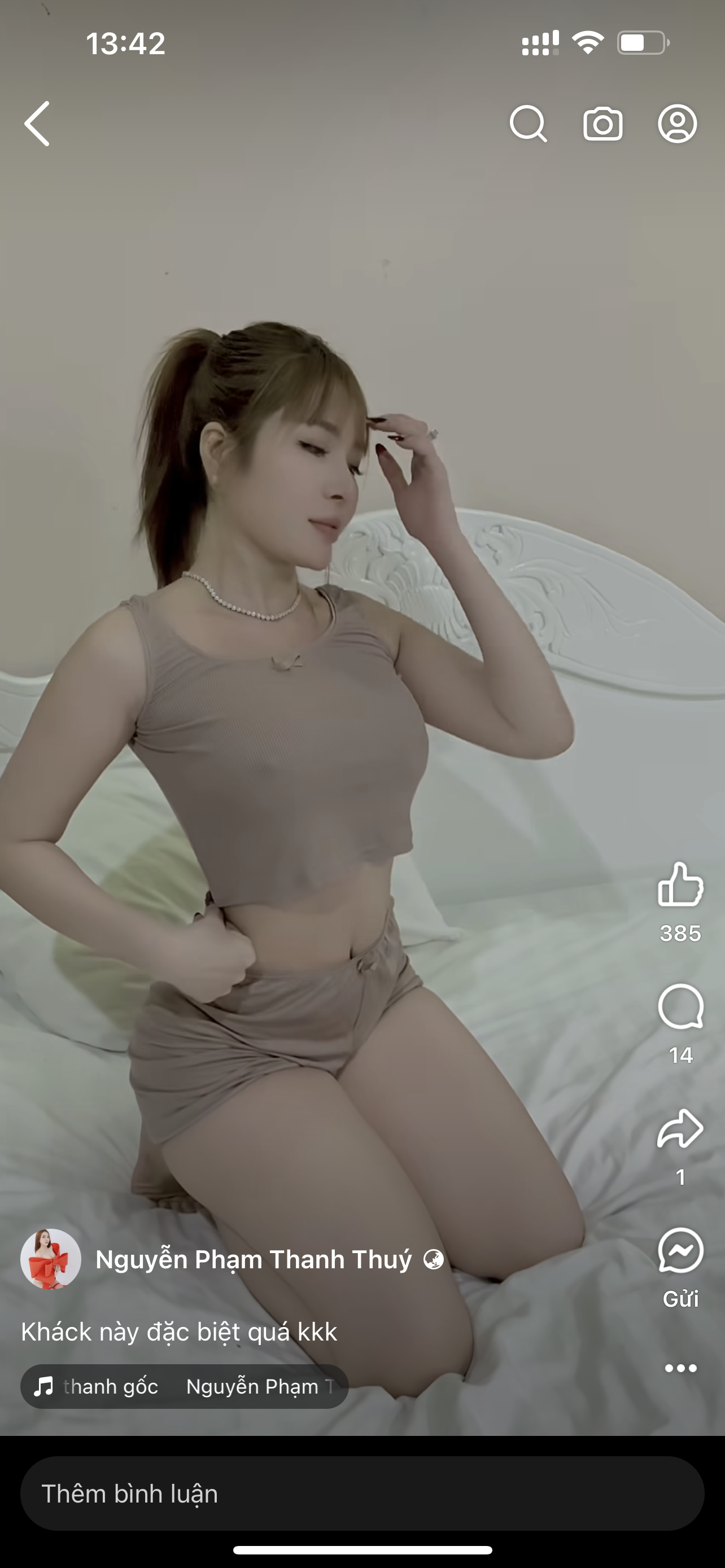Open the three-dot more options menu
The image size is (725, 1568).
click(680, 1368)
